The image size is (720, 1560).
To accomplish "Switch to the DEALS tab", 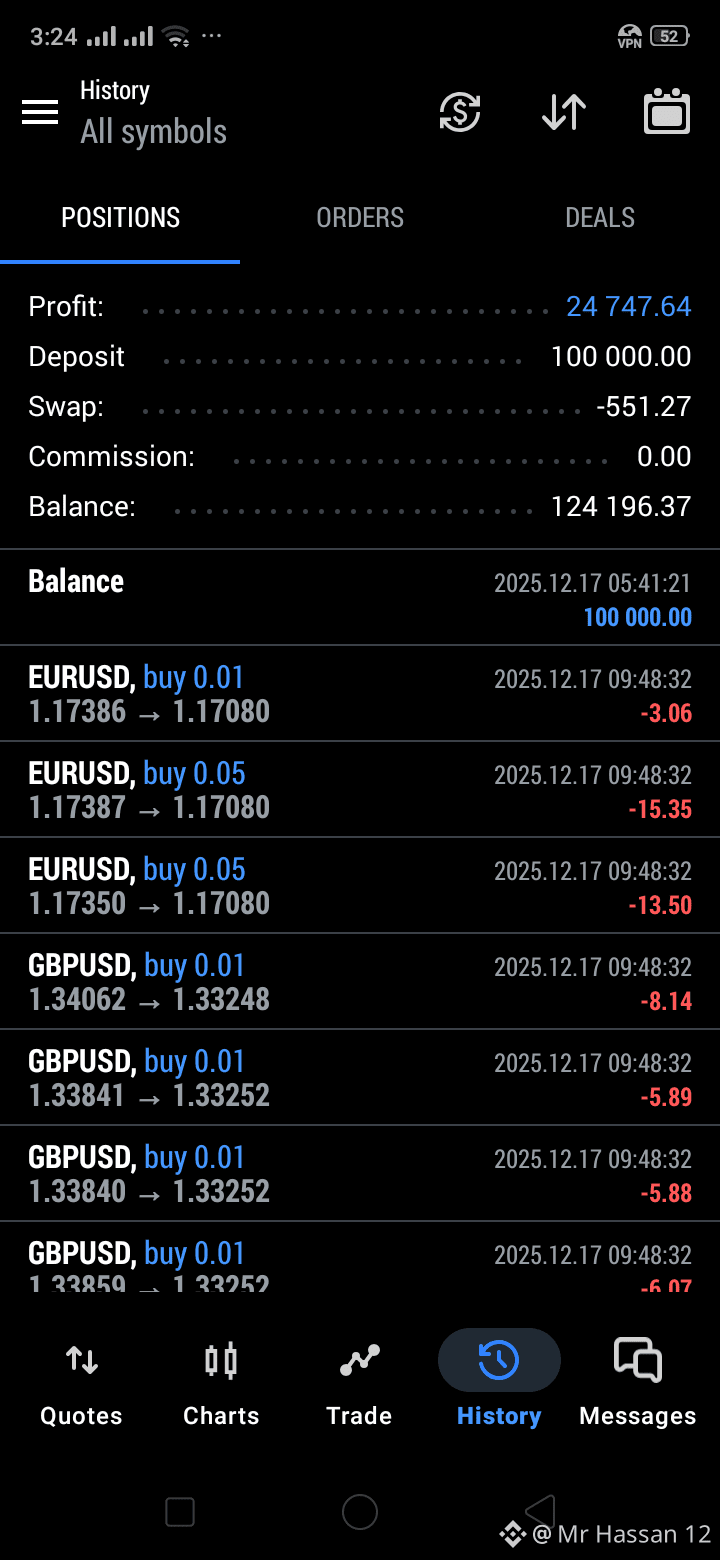I will [x=600, y=218].
